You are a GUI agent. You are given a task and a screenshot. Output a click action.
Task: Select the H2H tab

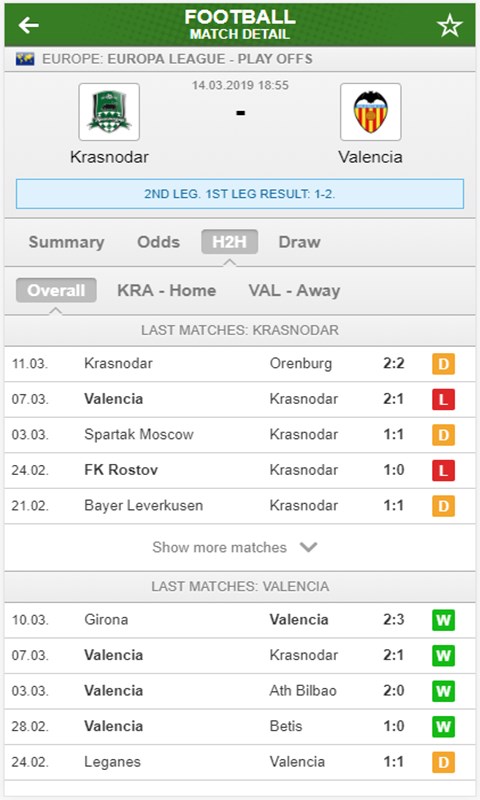click(x=229, y=242)
